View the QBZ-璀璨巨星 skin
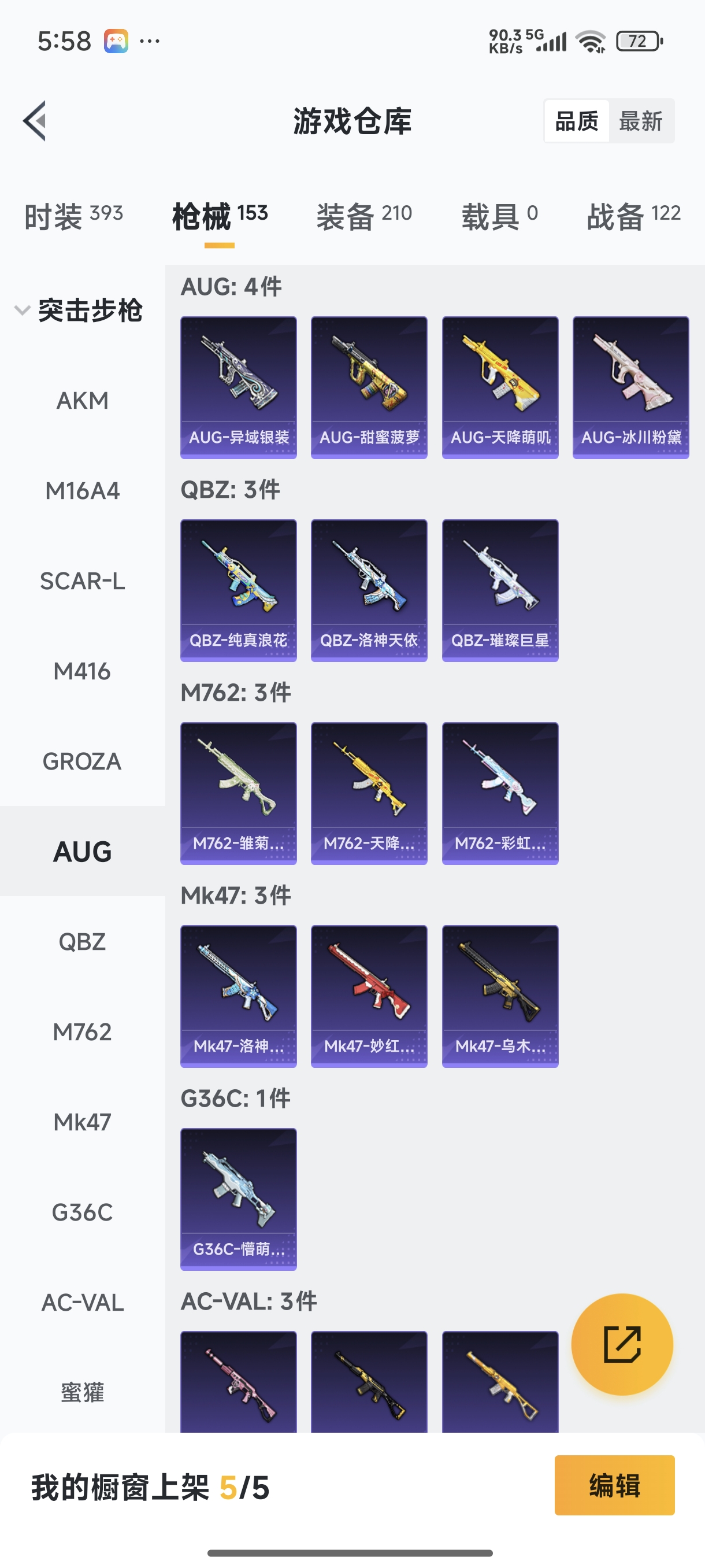Viewport: 705px width, 1568px height. pyautogui.click(x=500, y=590)
